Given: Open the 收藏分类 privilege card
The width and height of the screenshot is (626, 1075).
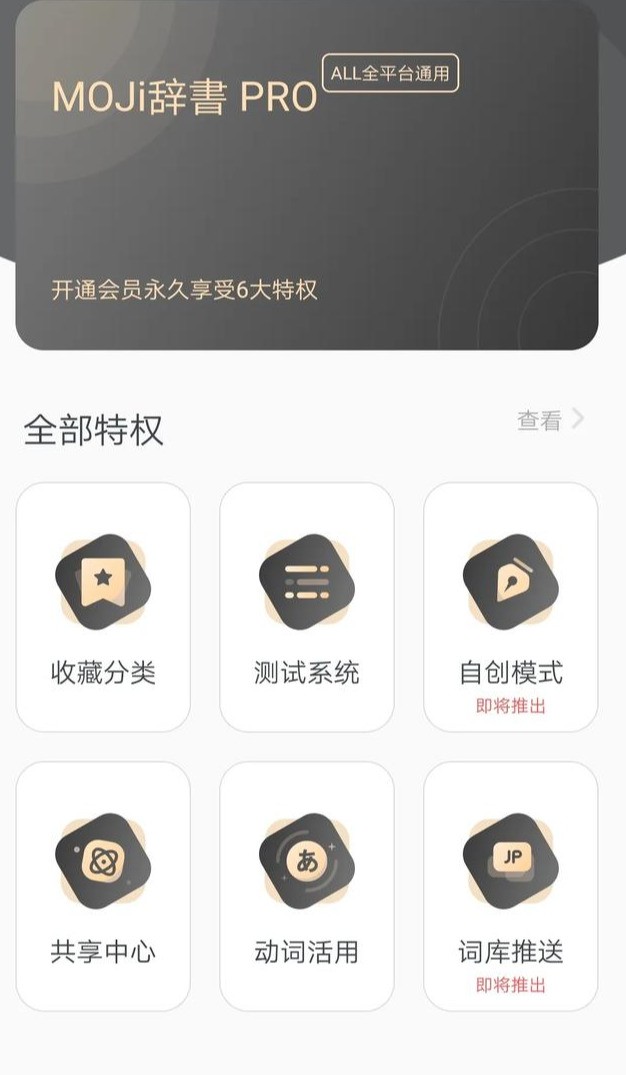Looking at the screenshot, I should click(103, 607).
